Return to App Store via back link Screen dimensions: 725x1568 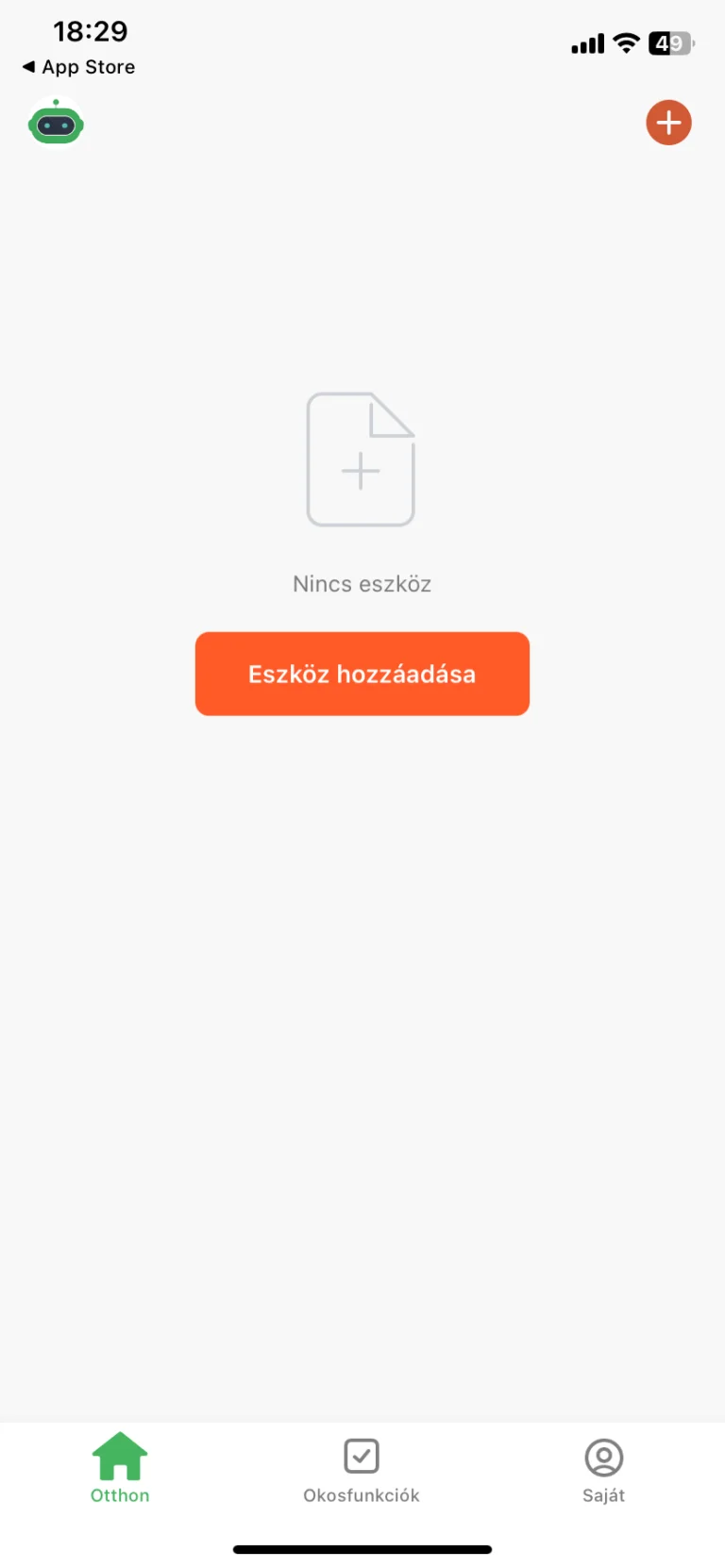pyautogui.click(x=77, y=67)
